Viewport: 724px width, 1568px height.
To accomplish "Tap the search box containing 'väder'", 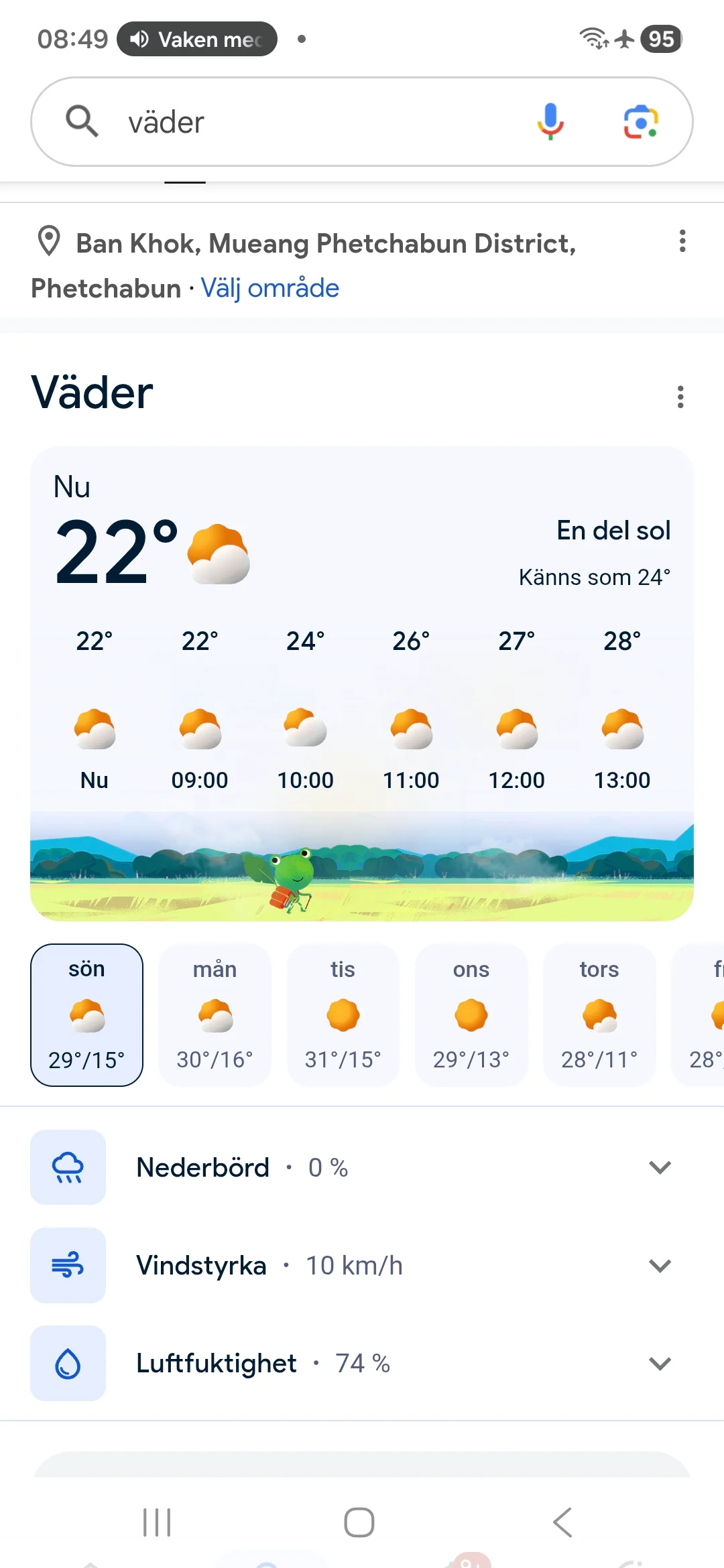I will (x=302, y=122).
